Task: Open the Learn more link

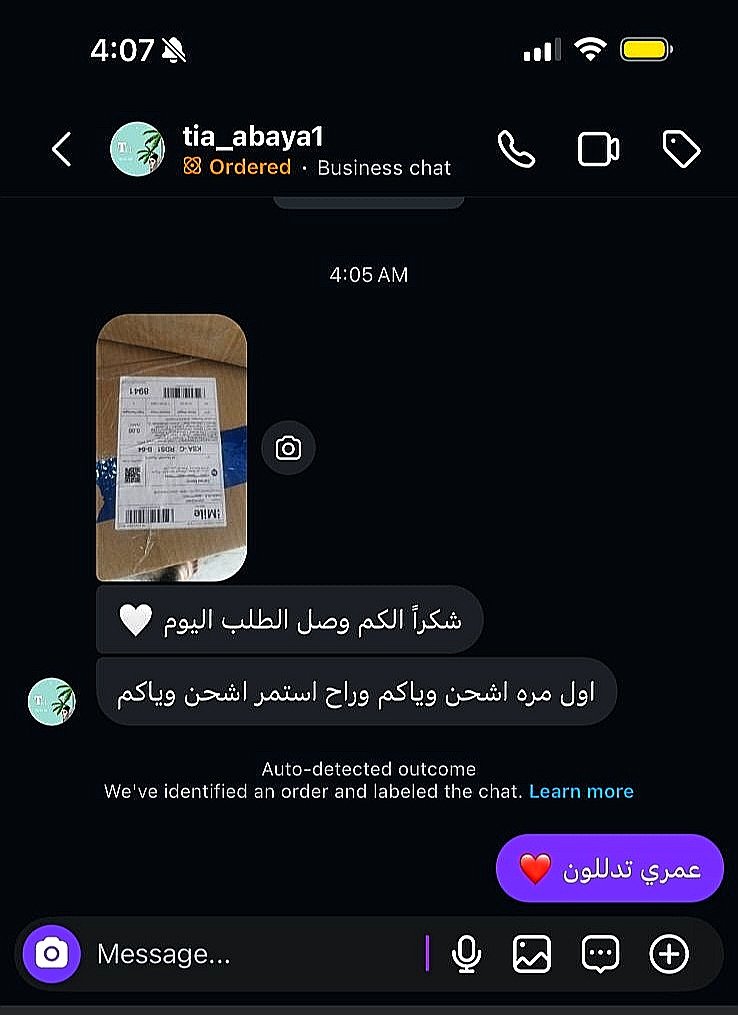Action: click(x=581, y=791)
